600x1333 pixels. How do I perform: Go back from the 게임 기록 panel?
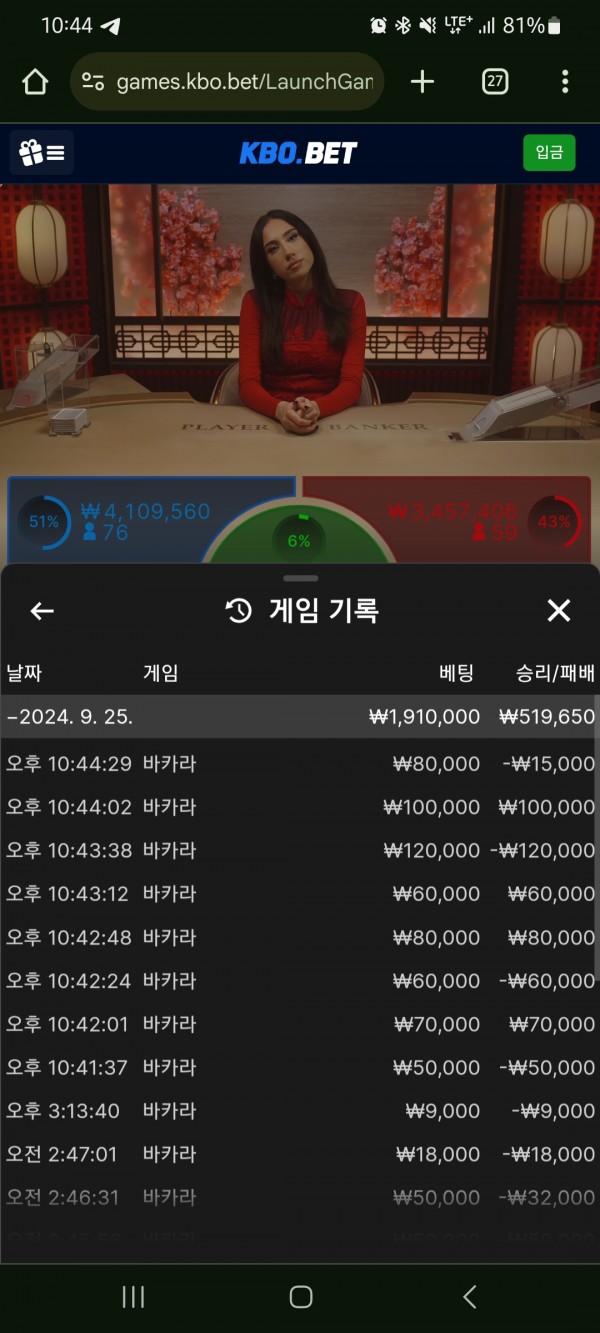point(42,611)
